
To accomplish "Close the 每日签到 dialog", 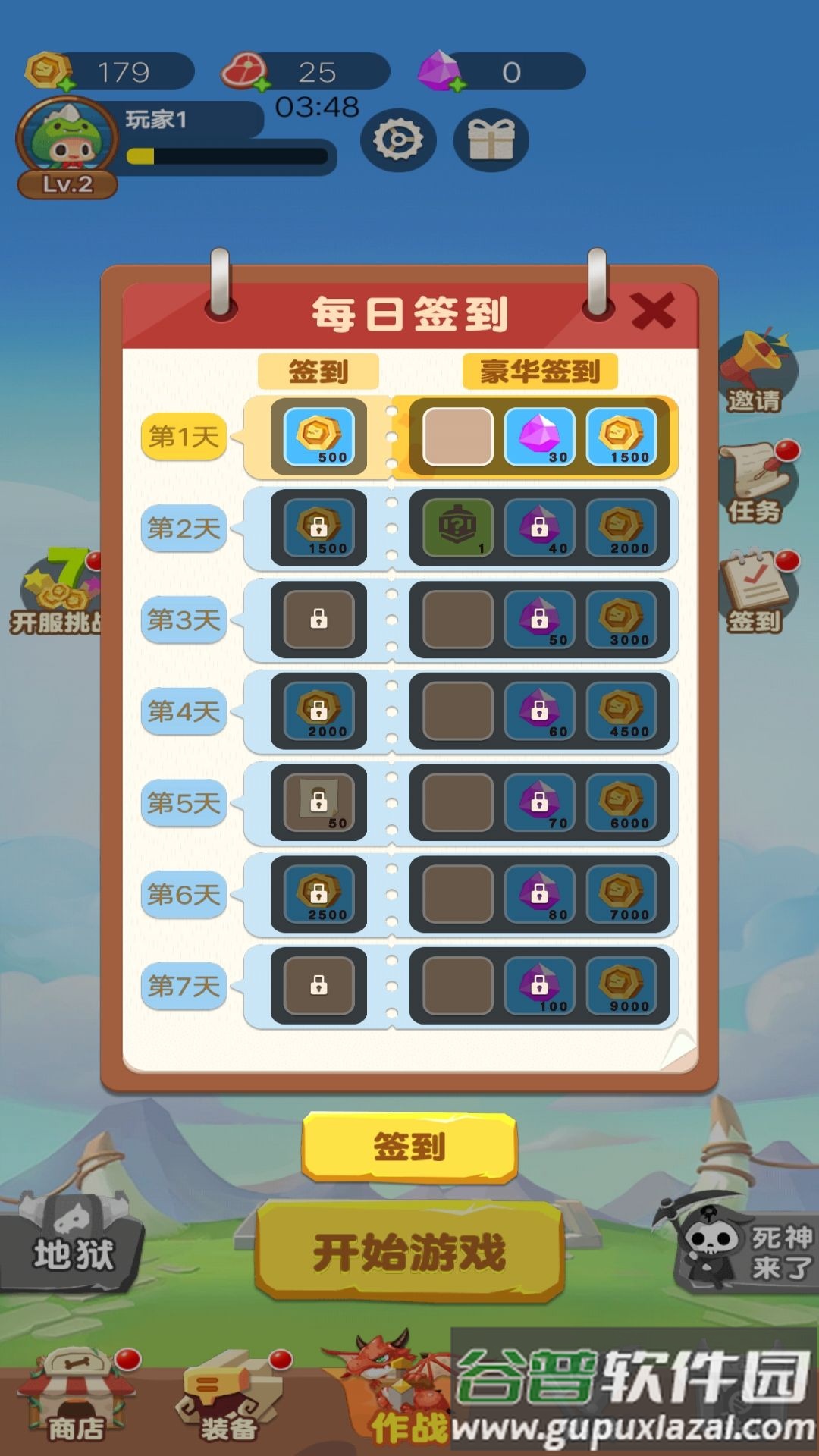I will pyautogui.click(x=652, y=311).
